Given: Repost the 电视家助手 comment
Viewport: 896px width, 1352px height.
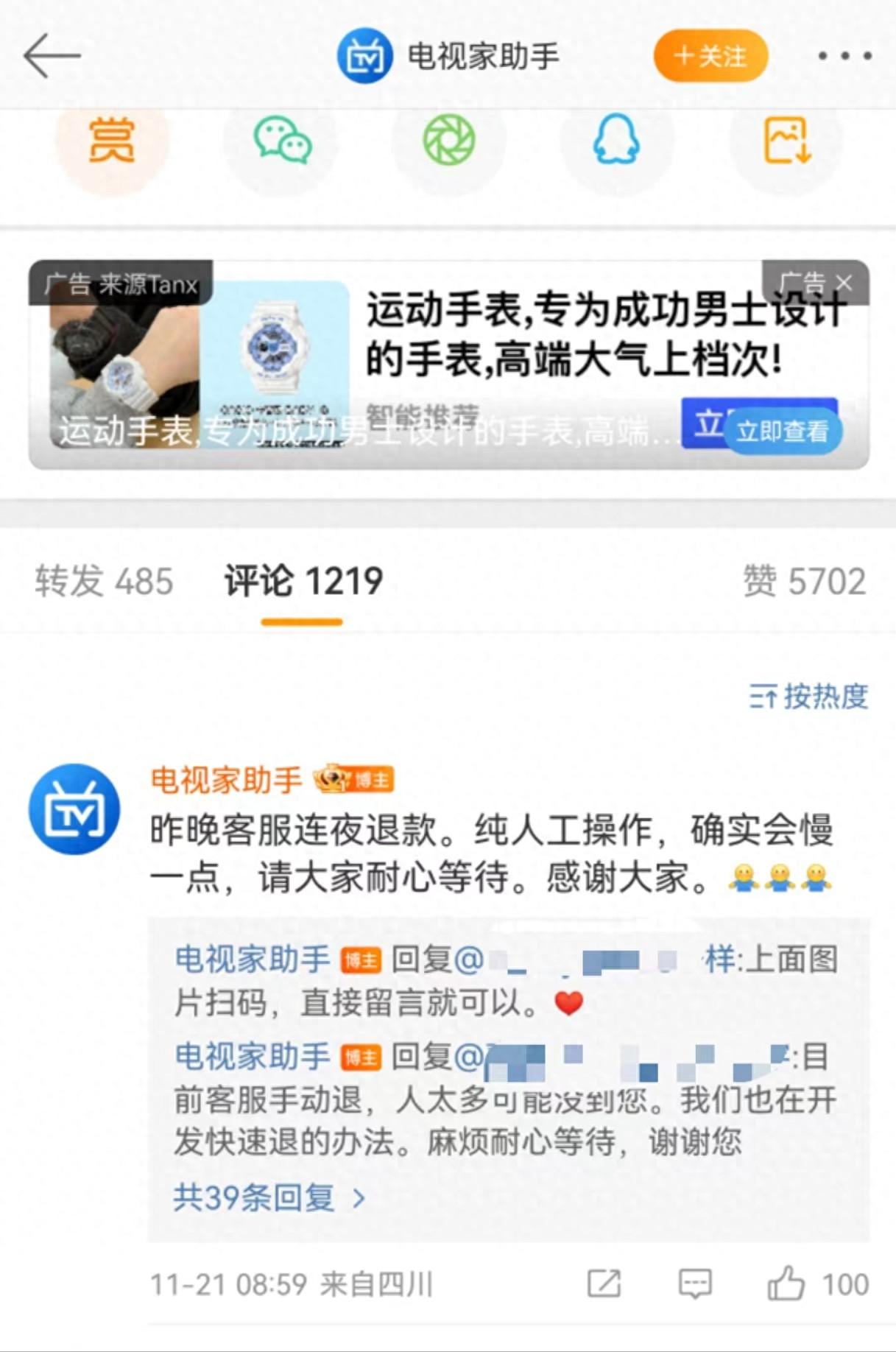Looking at the screenshot, I should [x=604, y=1284].
